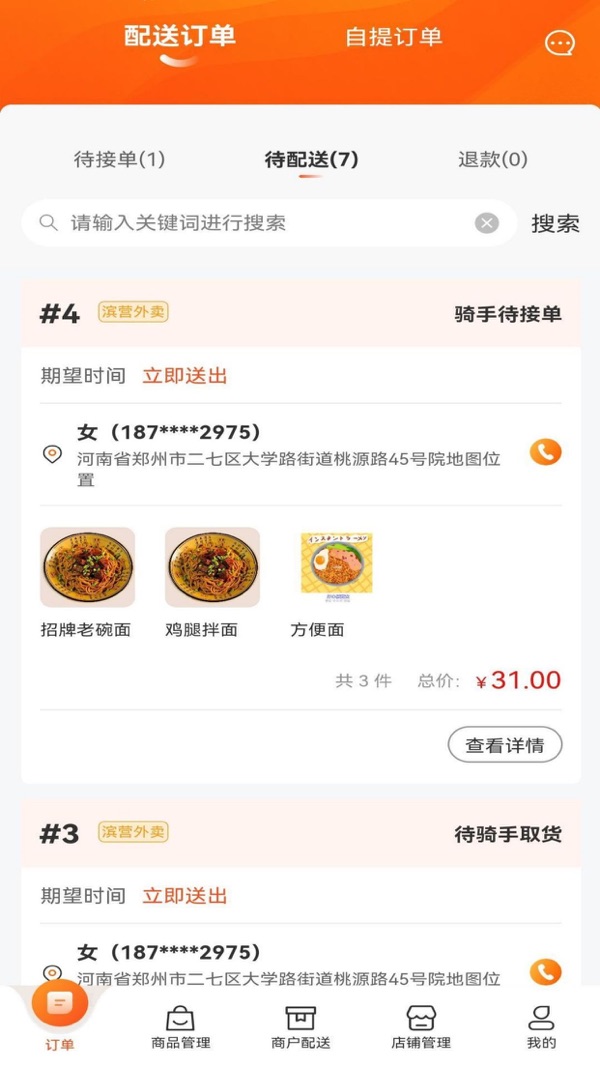The height and width of the screenshot is (1067, 600).
Task: Clear the search input
Action: click(487, 223)
